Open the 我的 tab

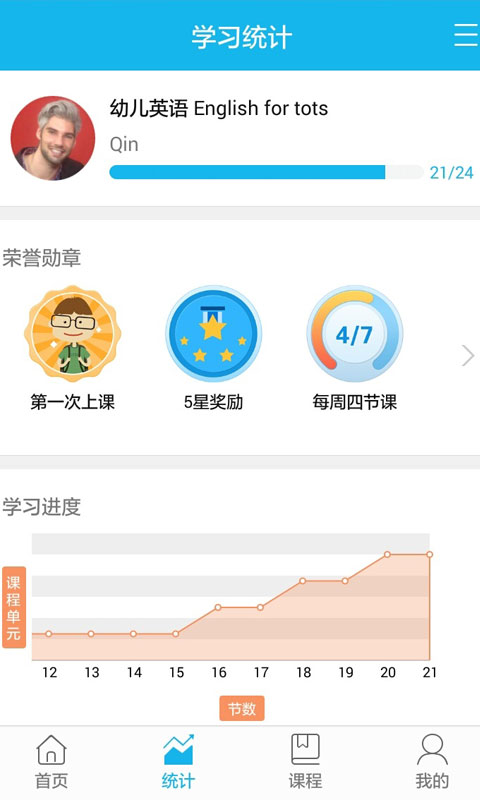pyautogui.click(x=432, y=762)
